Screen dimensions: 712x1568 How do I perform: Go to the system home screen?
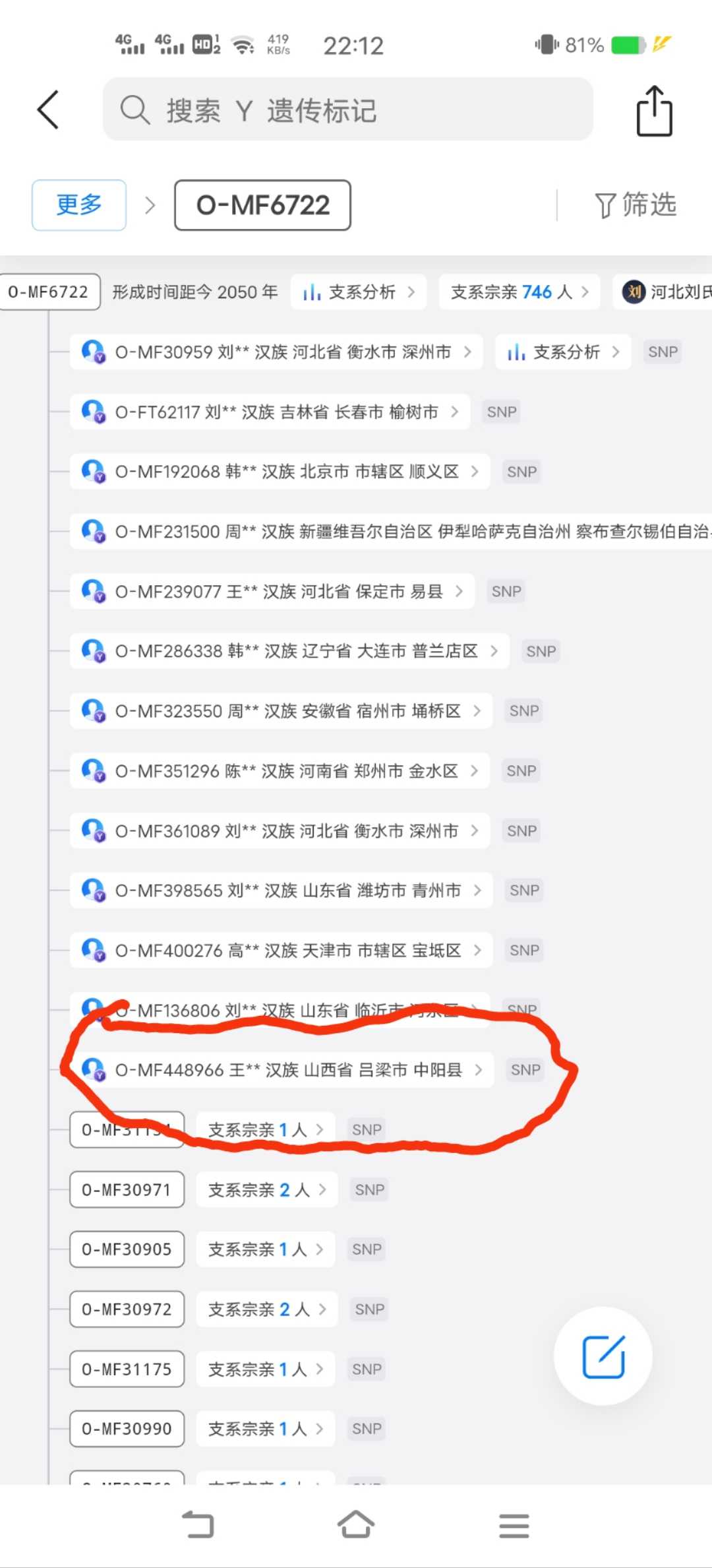coord(356,1524)
